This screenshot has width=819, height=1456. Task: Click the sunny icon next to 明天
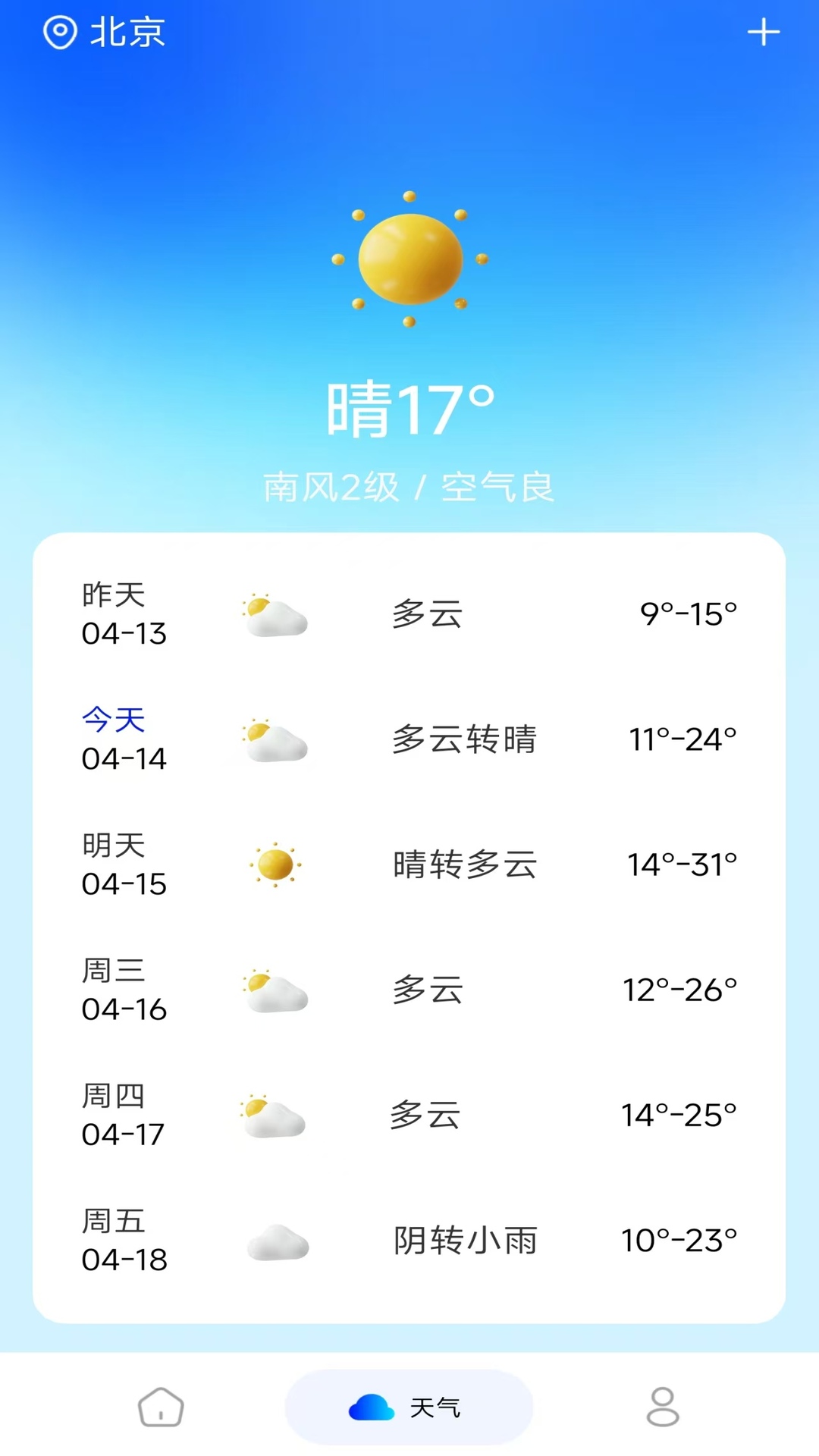275,863
